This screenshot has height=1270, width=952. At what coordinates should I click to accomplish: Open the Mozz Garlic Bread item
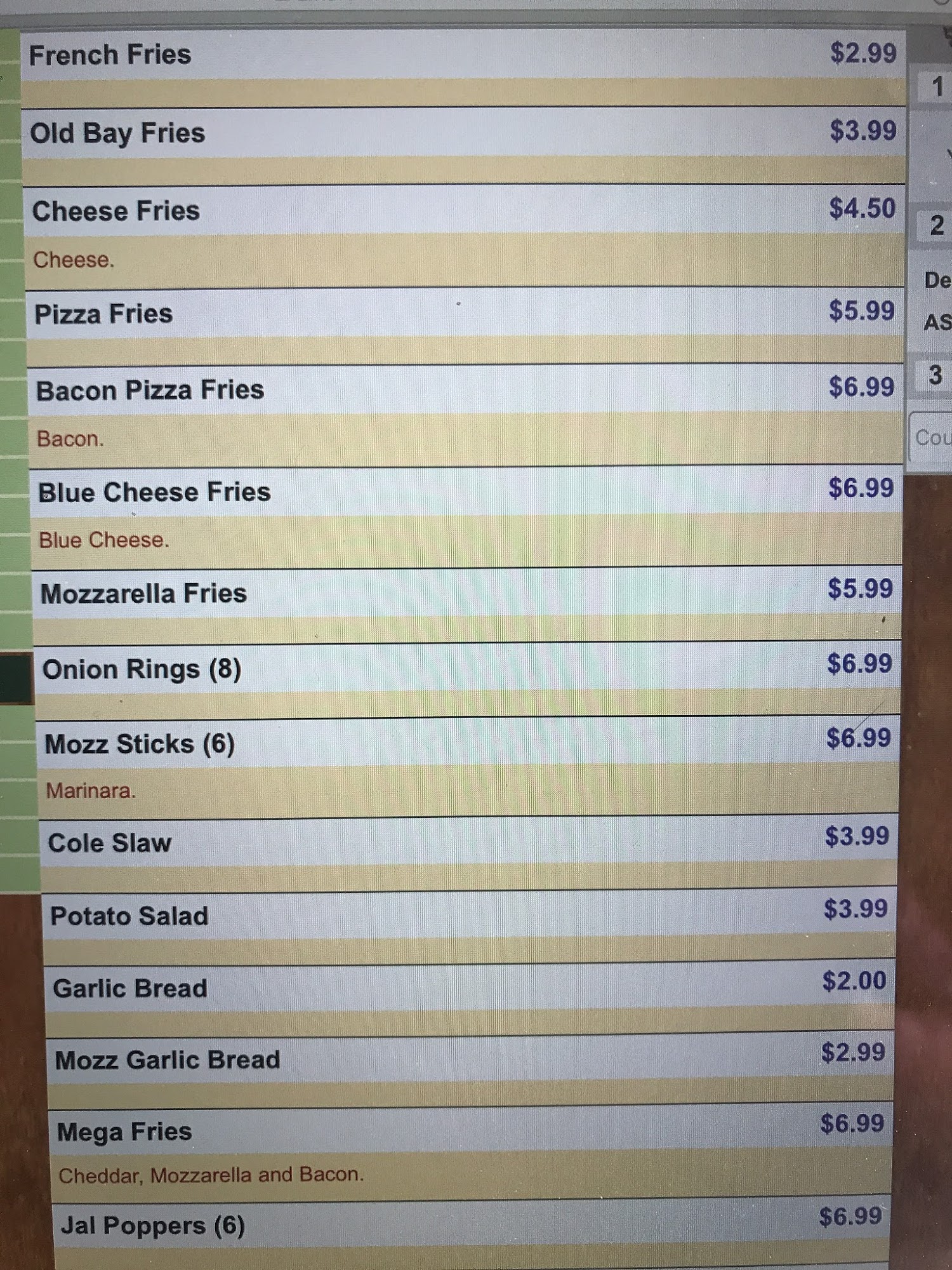point(168,1060)
